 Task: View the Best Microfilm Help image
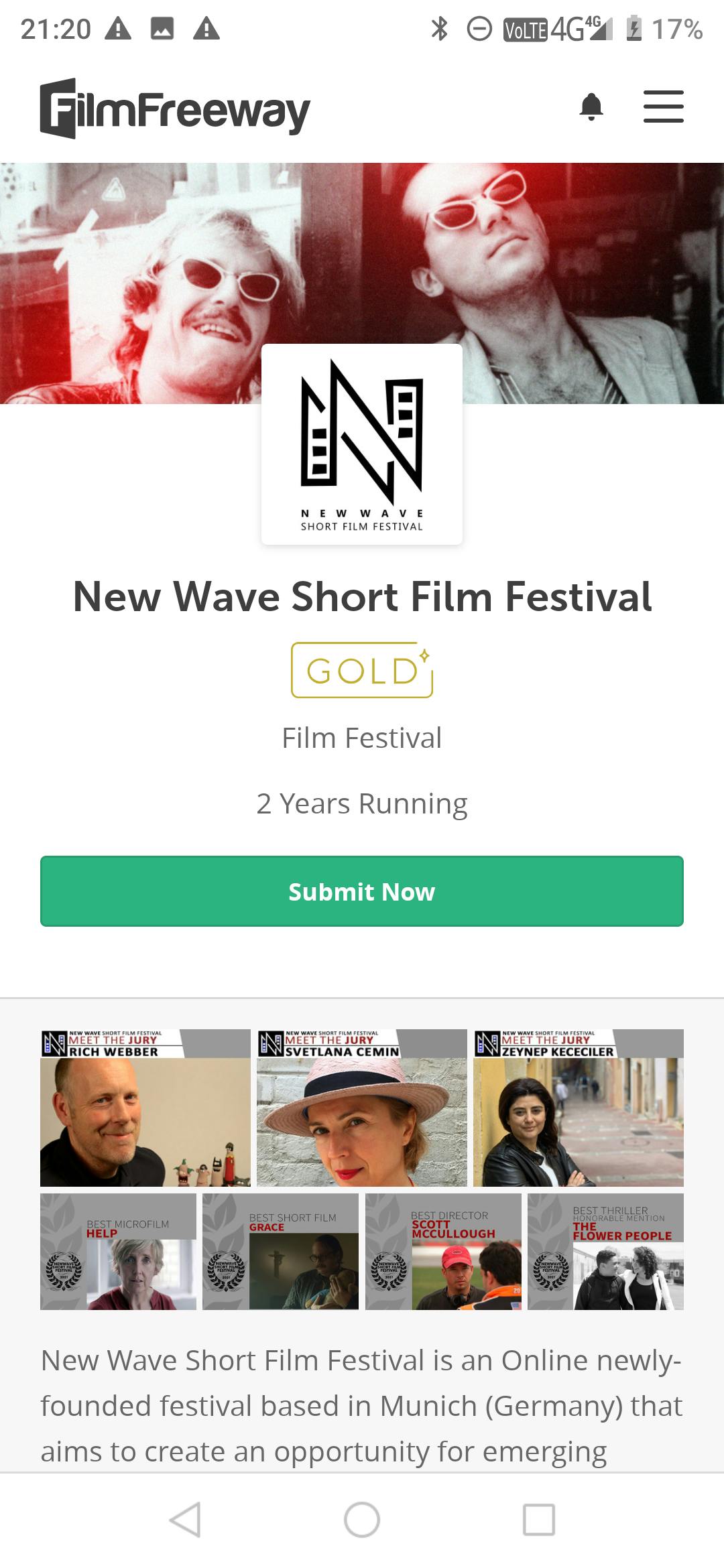pos(118,1251)
